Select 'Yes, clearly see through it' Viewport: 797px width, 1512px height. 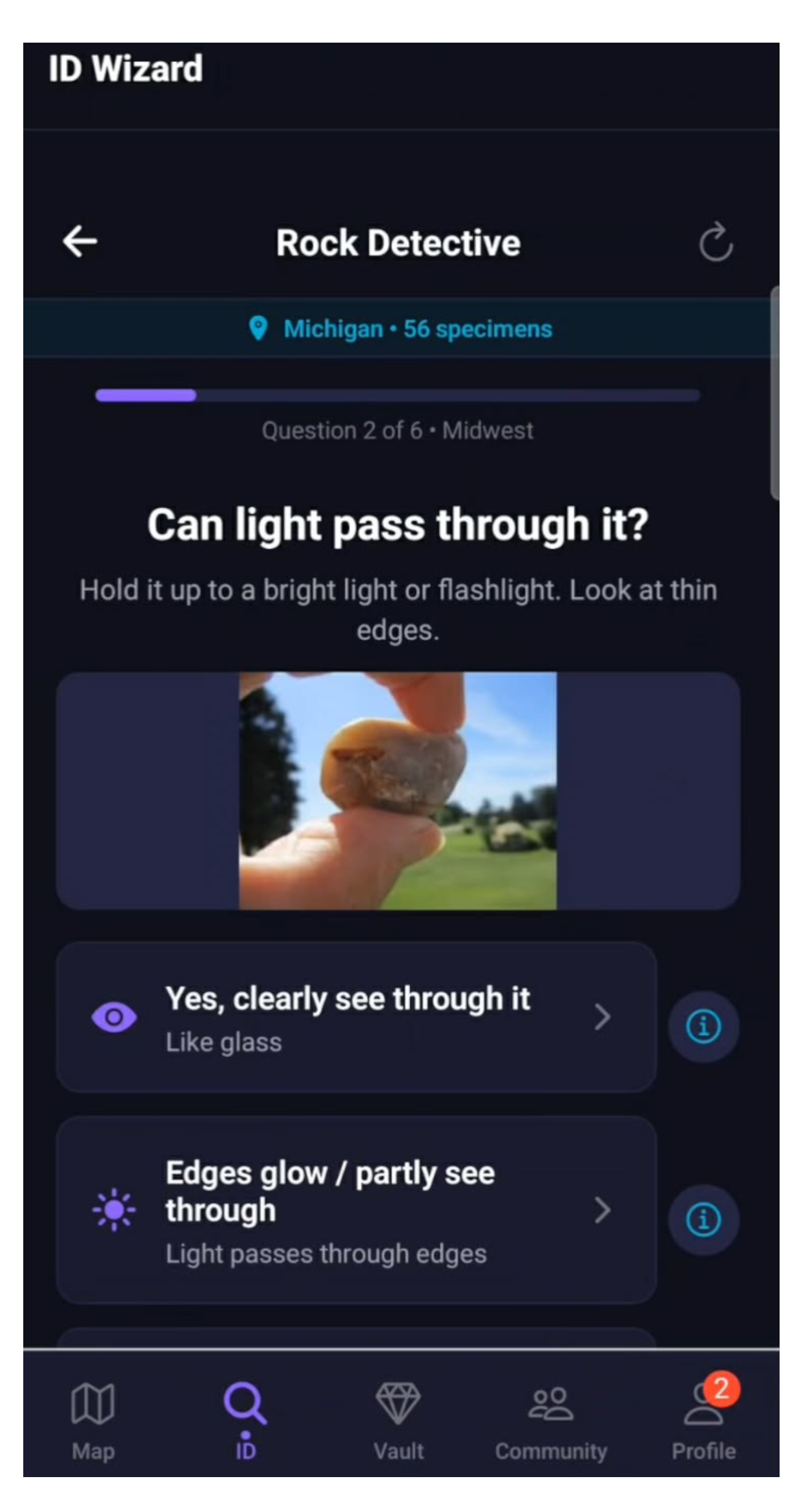point(357,1017)
